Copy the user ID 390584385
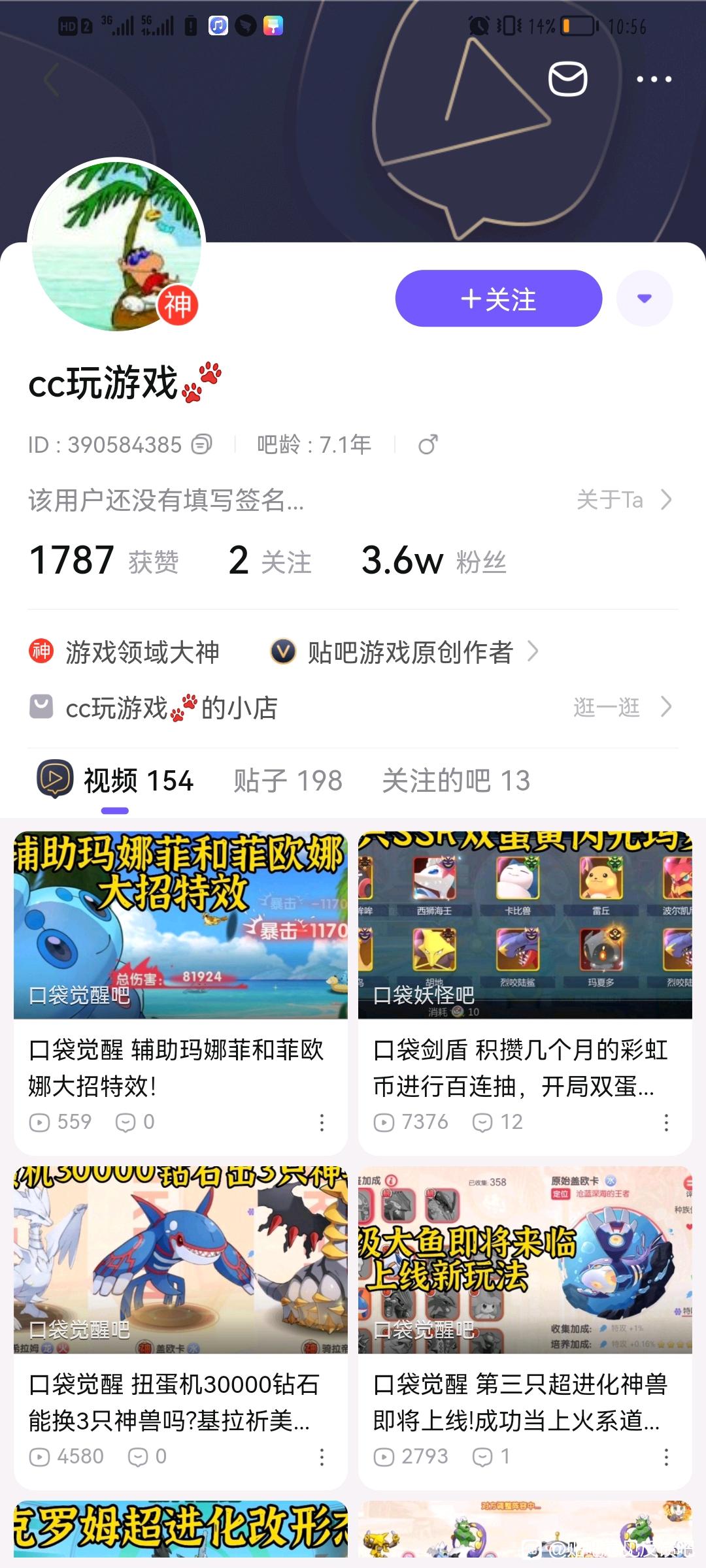The image size is (706, 1568). [x=201, y=445]
